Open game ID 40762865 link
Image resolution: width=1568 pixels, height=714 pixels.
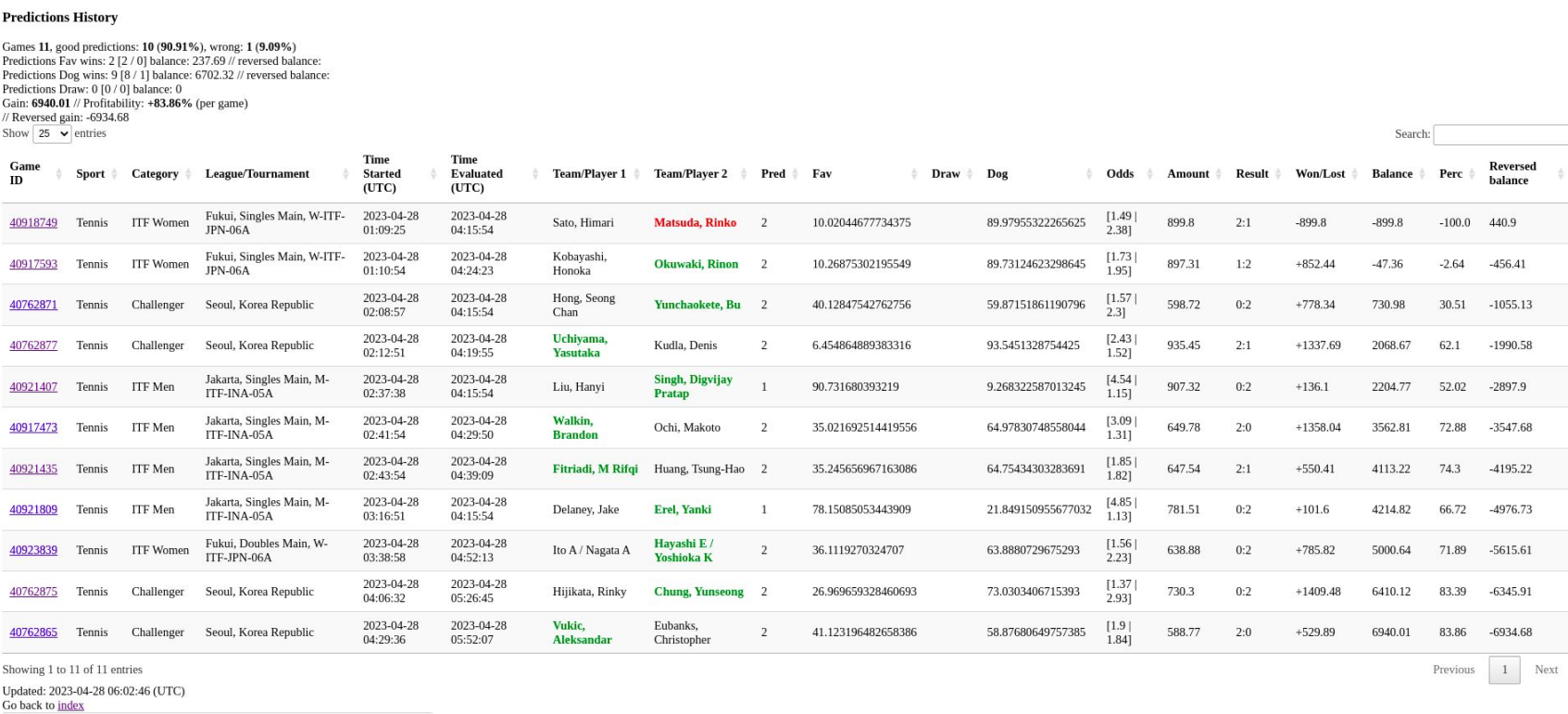(33, 633)
